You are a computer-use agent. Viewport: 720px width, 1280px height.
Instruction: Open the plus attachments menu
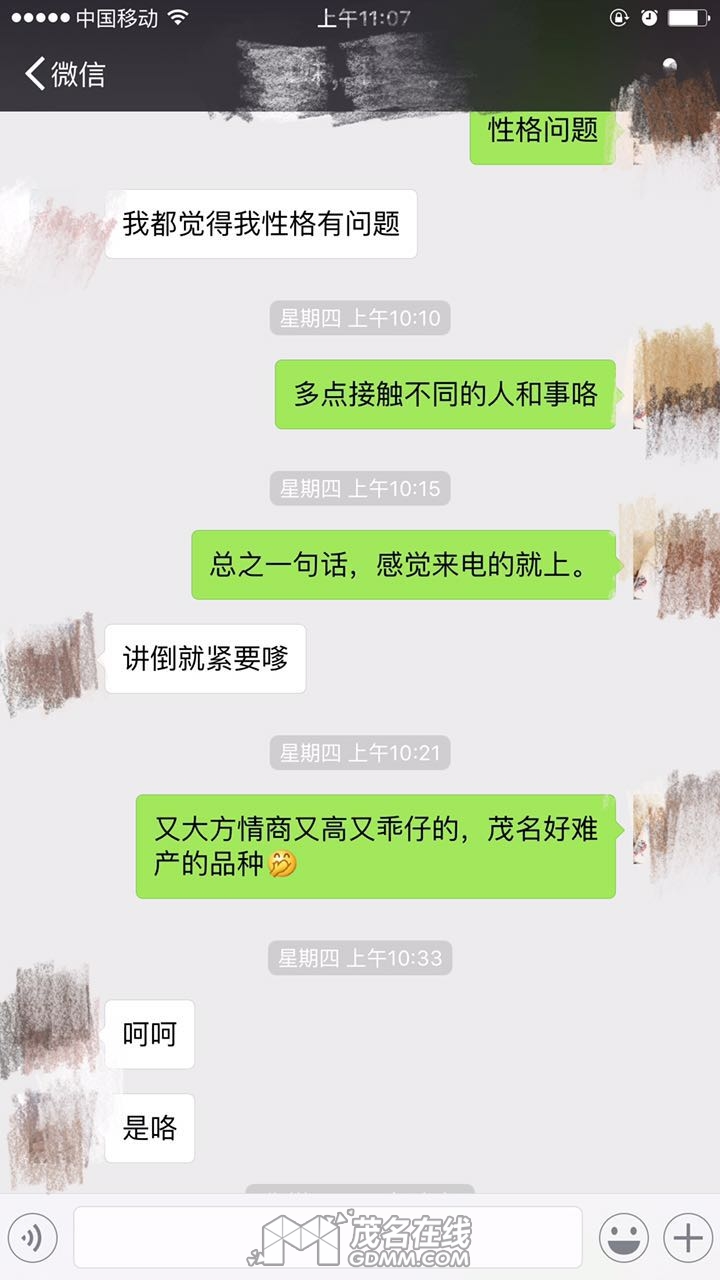click(x=688, y=1239)
